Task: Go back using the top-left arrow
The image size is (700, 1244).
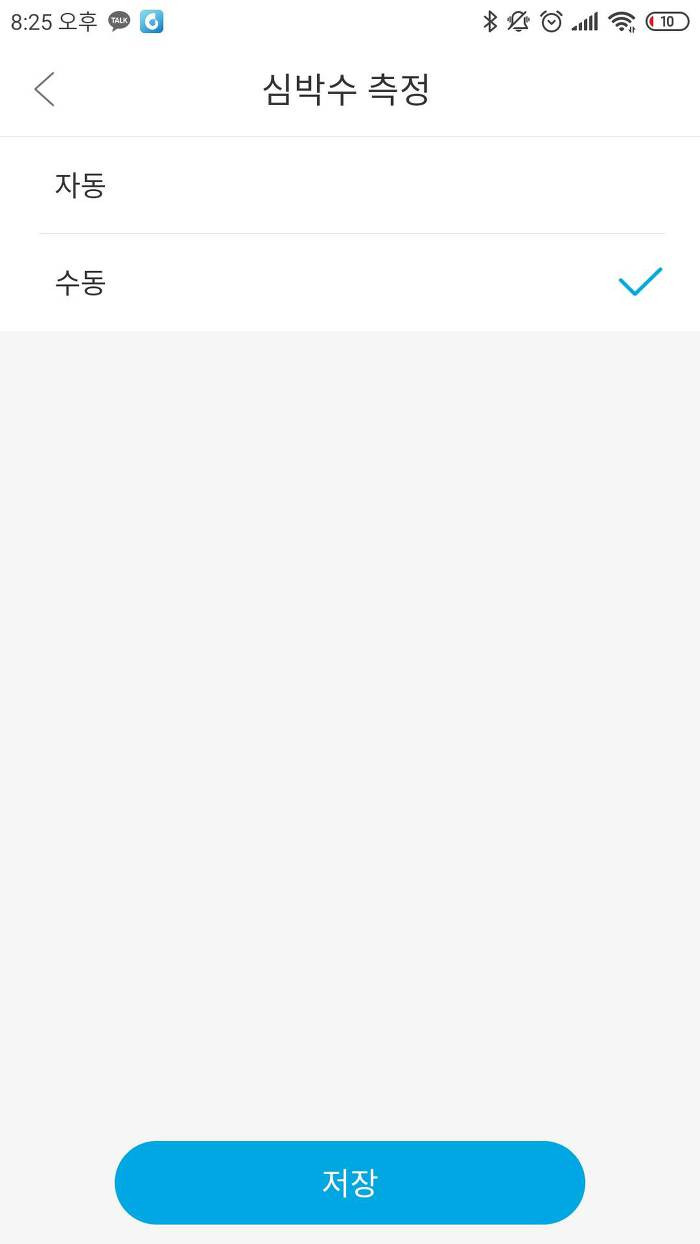Action: coord(44,89)
